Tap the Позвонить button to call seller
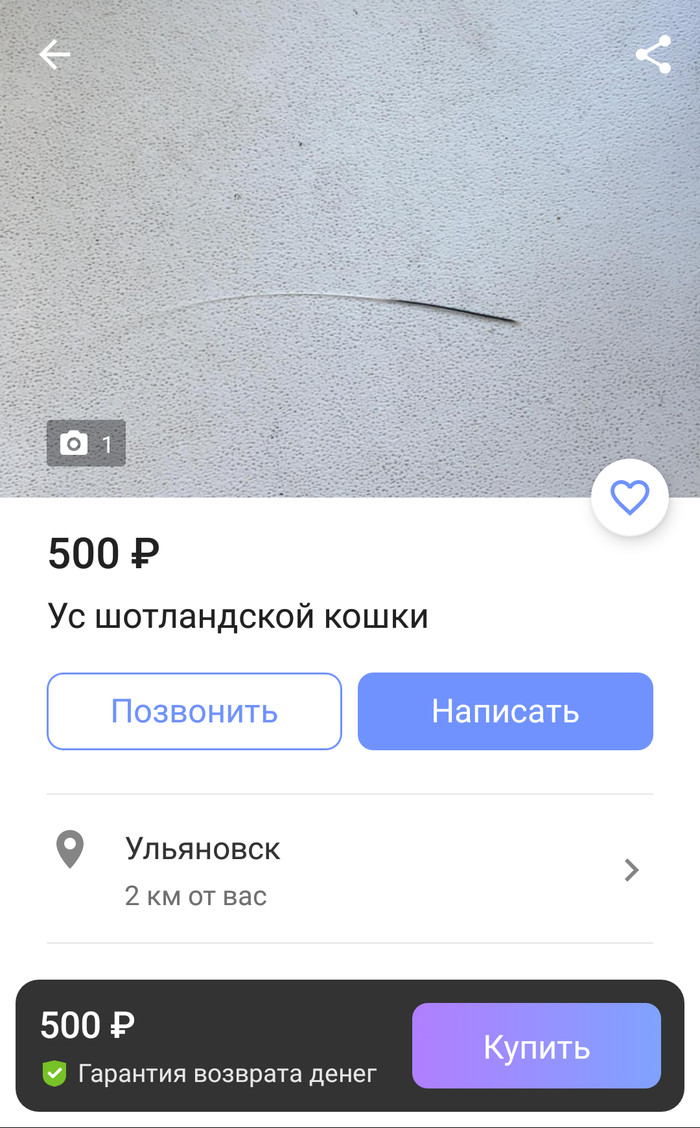Viewport: 700px width, 1128px height. 194,711
